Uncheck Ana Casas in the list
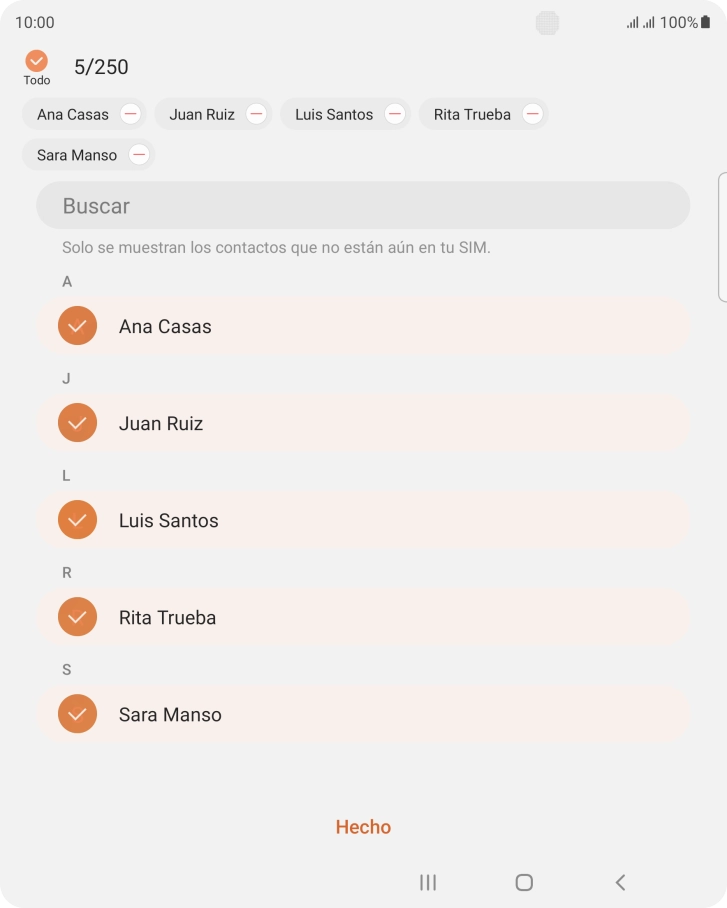727x908 pixels. pos(78,326)
